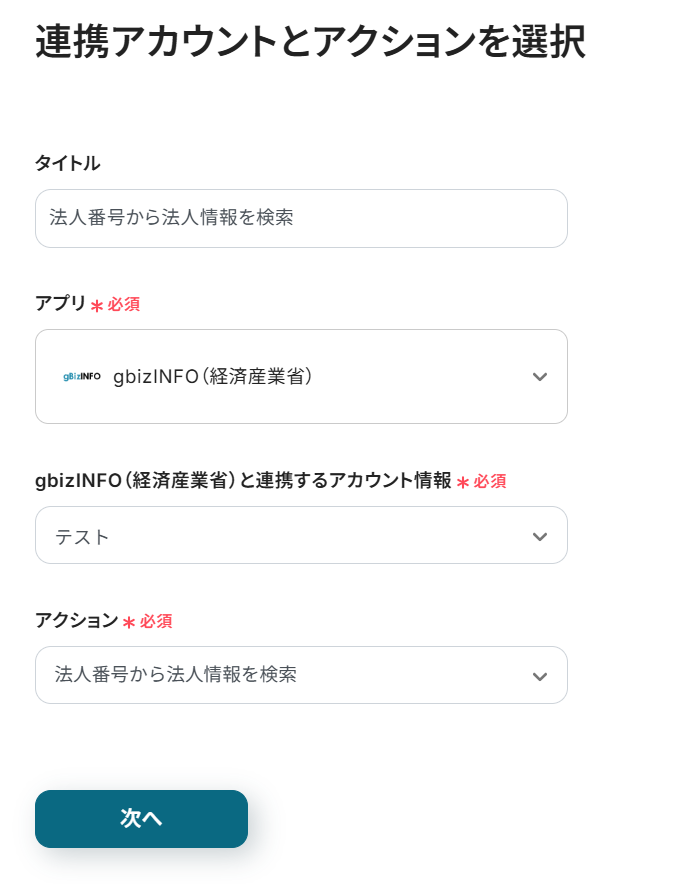Expand the account dropdown showing テスト
Screen dimensions: 684x884
point(300,536)
